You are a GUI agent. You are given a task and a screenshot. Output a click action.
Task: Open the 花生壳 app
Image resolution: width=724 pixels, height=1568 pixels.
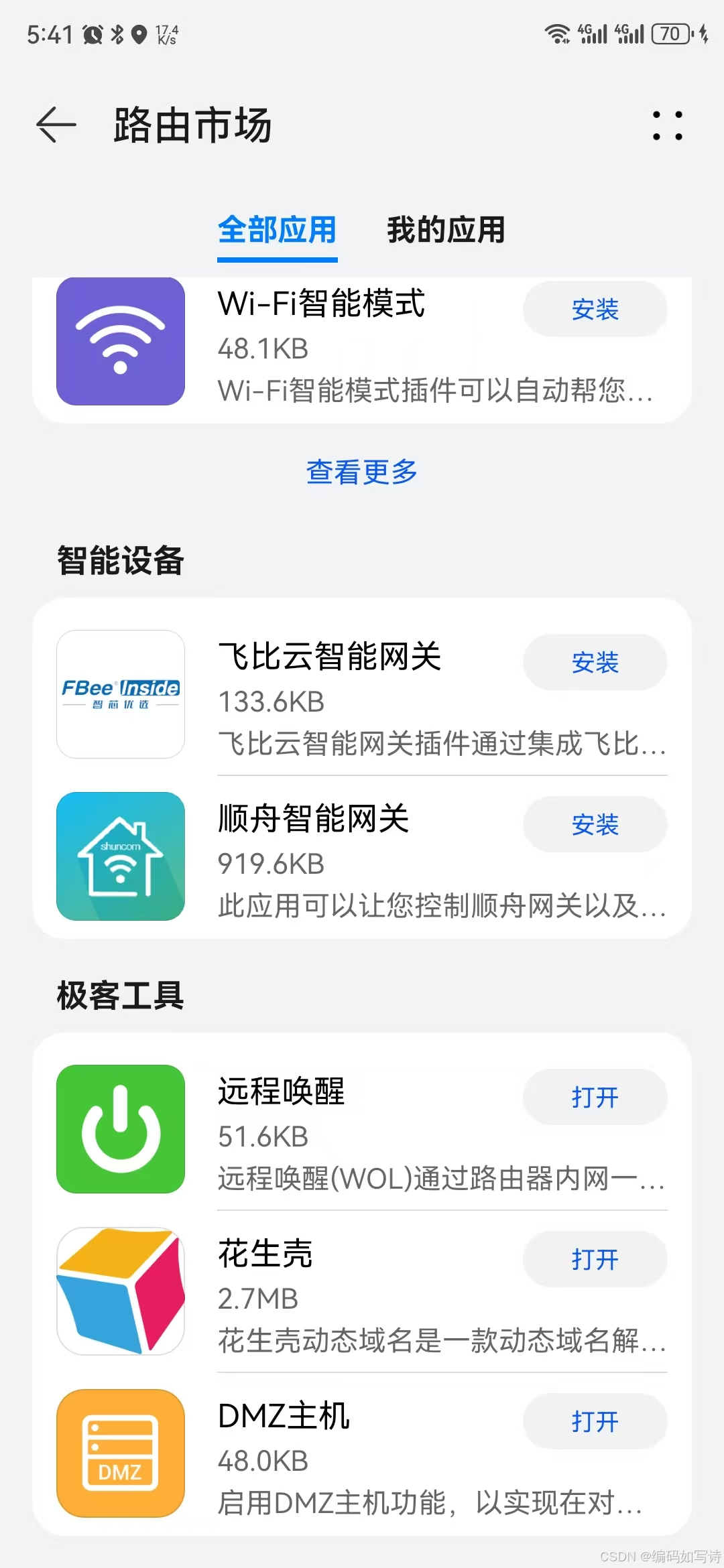(595, 1260)
